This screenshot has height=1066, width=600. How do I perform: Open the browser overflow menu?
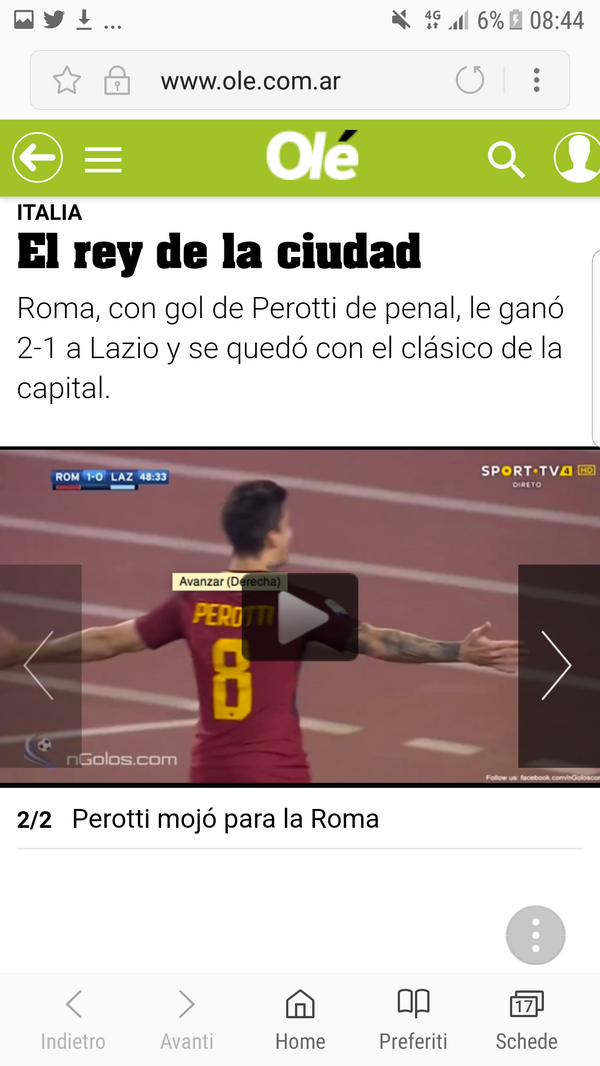coord(536,80)
